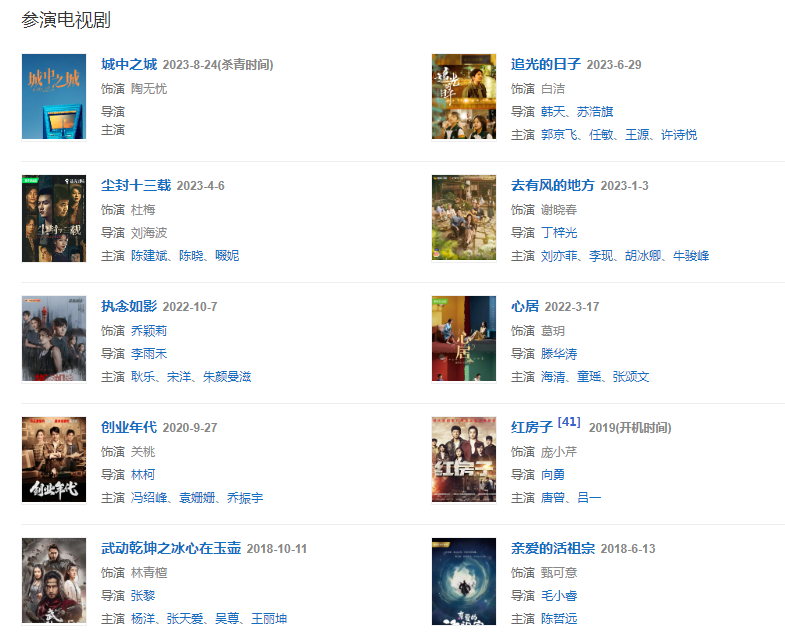Tap the 红房子 poster thumbnail
The image size is (785, 636).
coord(464,460)
